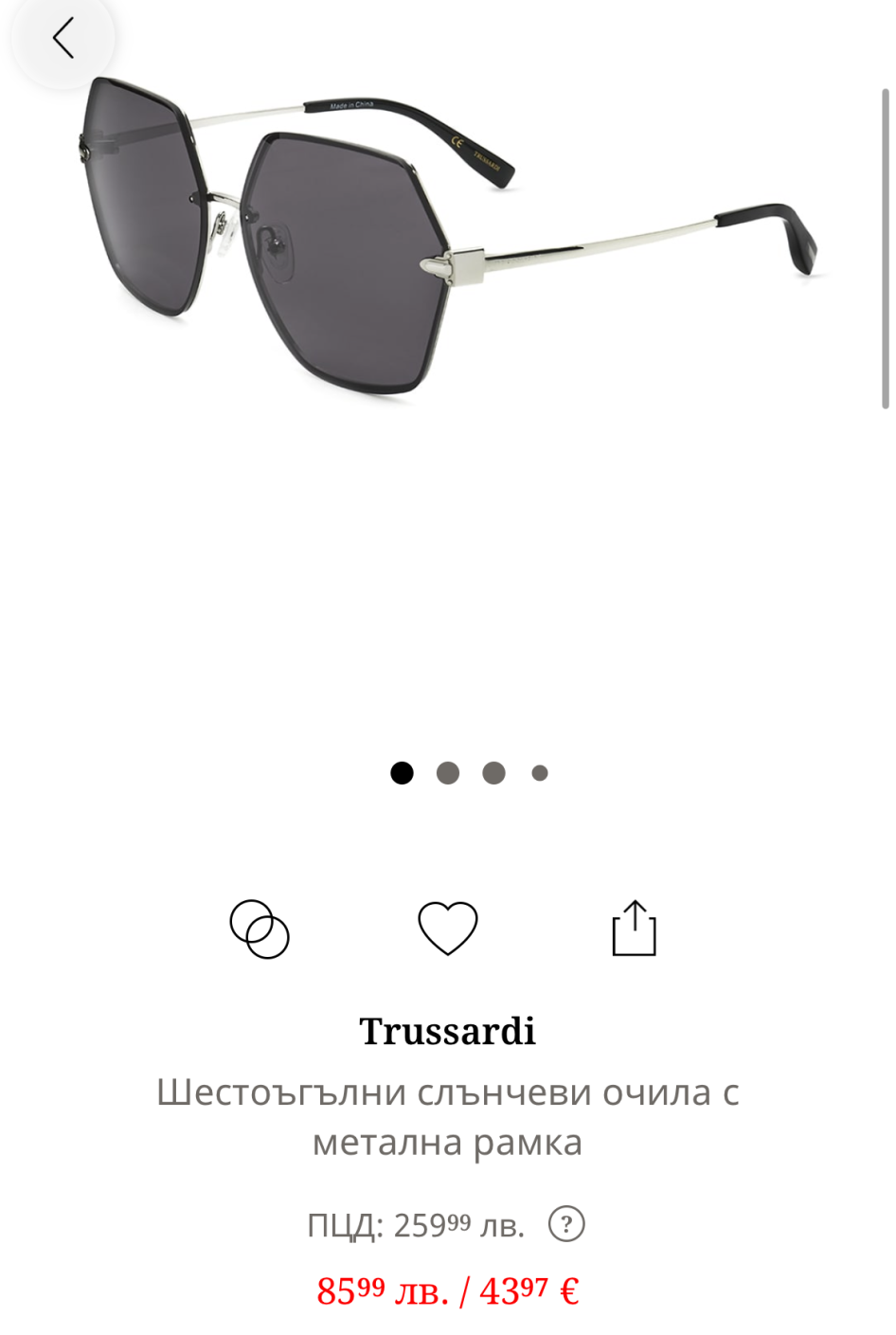
Task: Jump to the third product image dot
Action: [493, 773]
